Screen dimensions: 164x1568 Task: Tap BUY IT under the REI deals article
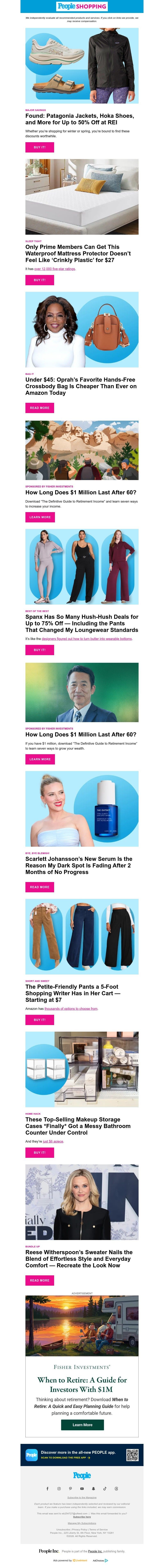tap(40, 147)
